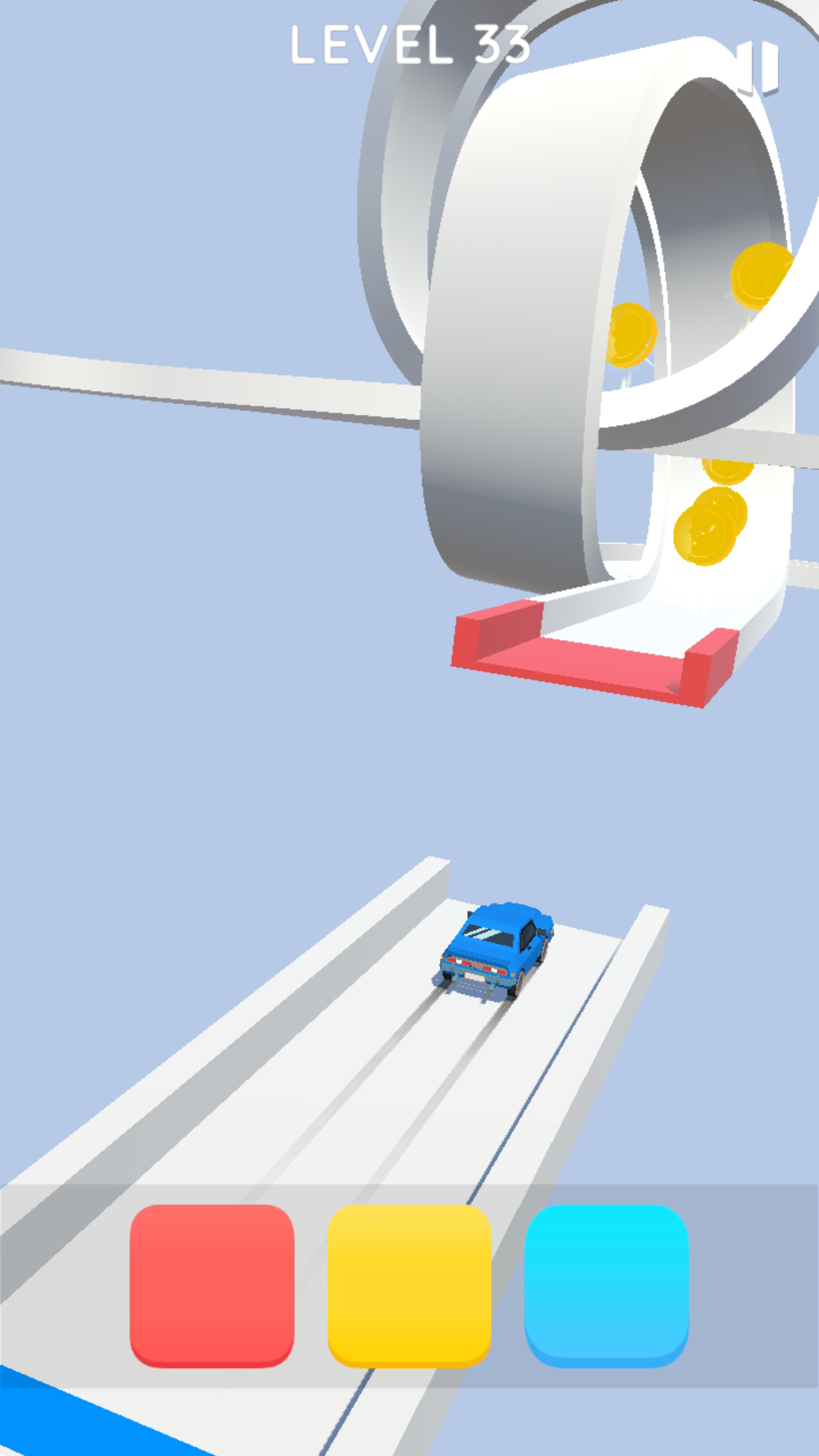Select the blue color button
The image size is (819, 1456).
pyautogui.click(x=606, y=1285)
